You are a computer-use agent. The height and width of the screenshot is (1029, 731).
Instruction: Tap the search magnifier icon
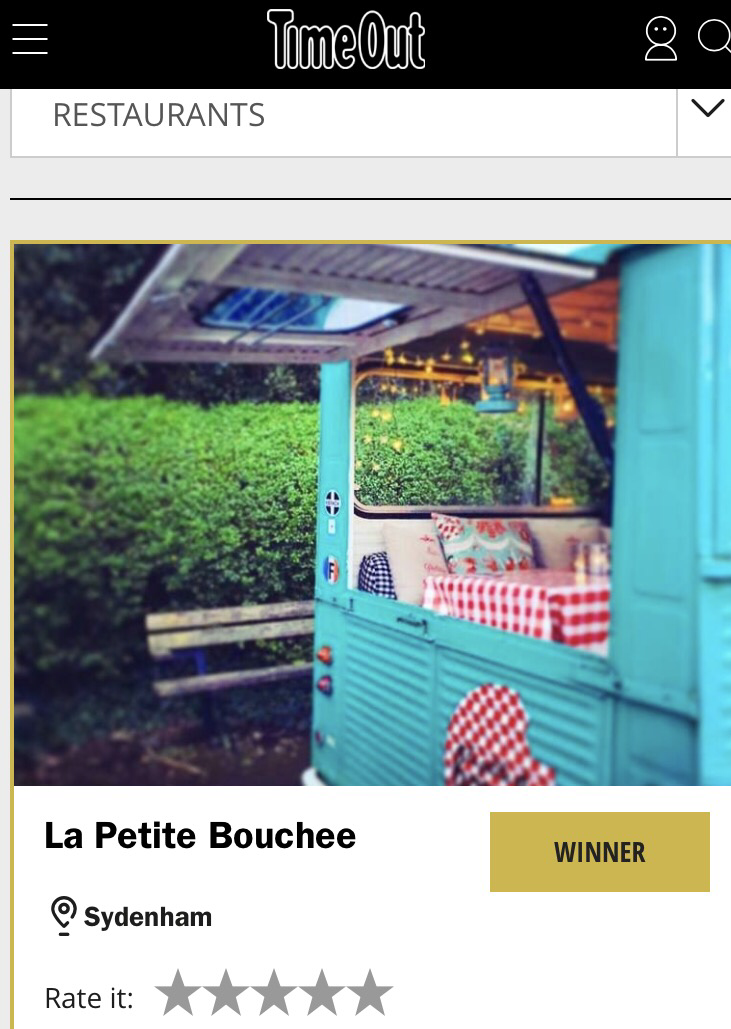click(x=714, y=38)
